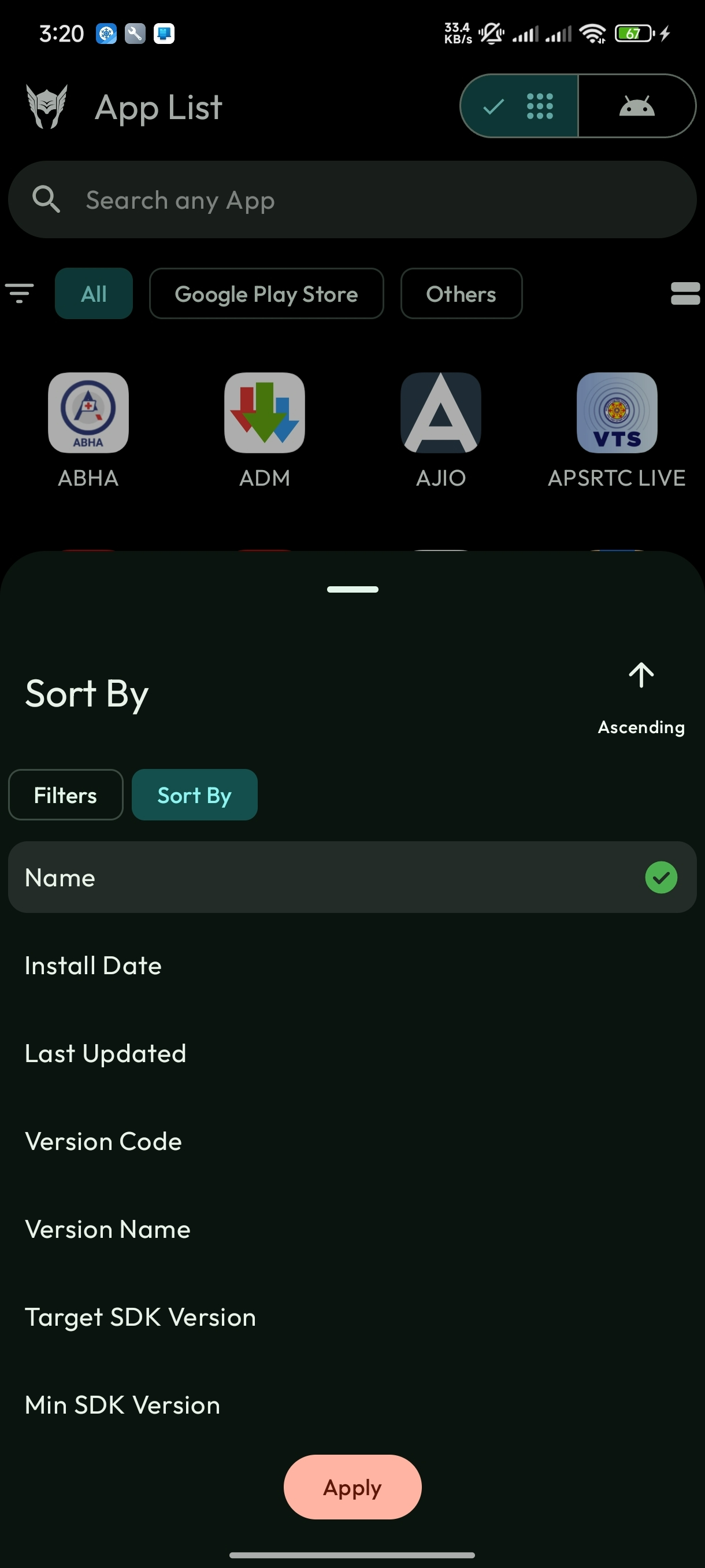Screen dimensions: 705x1568
Task: Switch to grid view with checkmark icon
Action: tap(518, 106)
